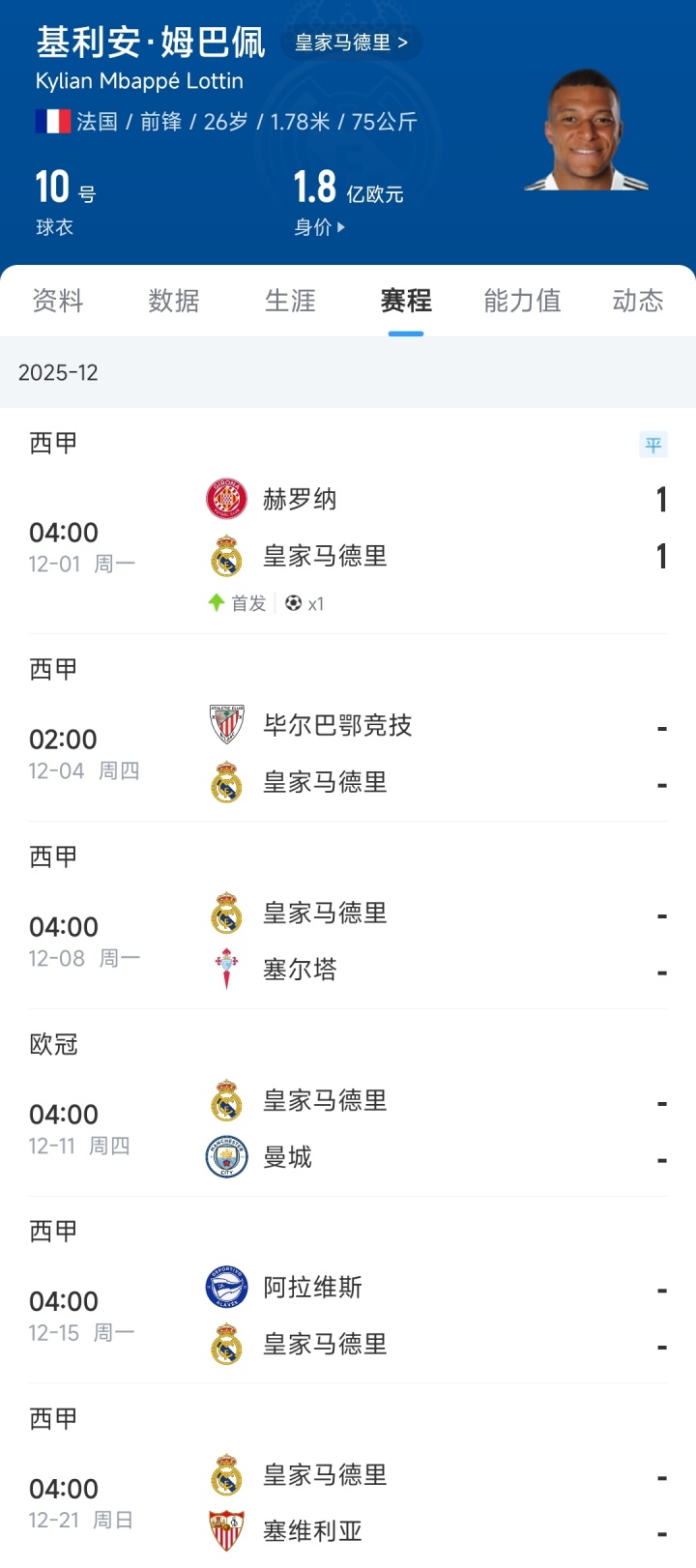The image size is (696, 1568).
Task: Open the 皇家马德里 team page link
Action: click(x=351, y=43)
